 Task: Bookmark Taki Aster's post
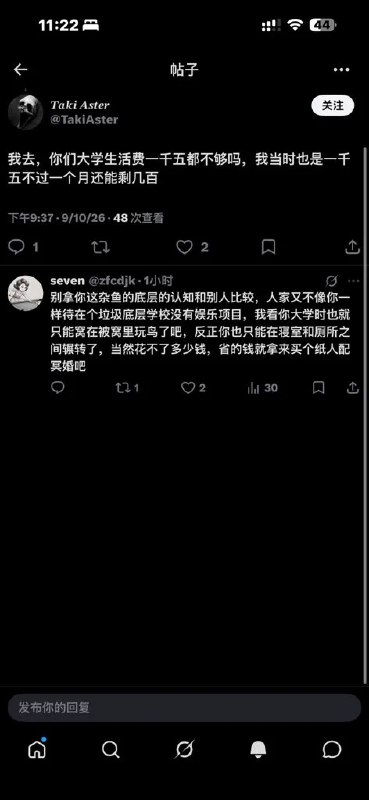[x=268, y=247]
